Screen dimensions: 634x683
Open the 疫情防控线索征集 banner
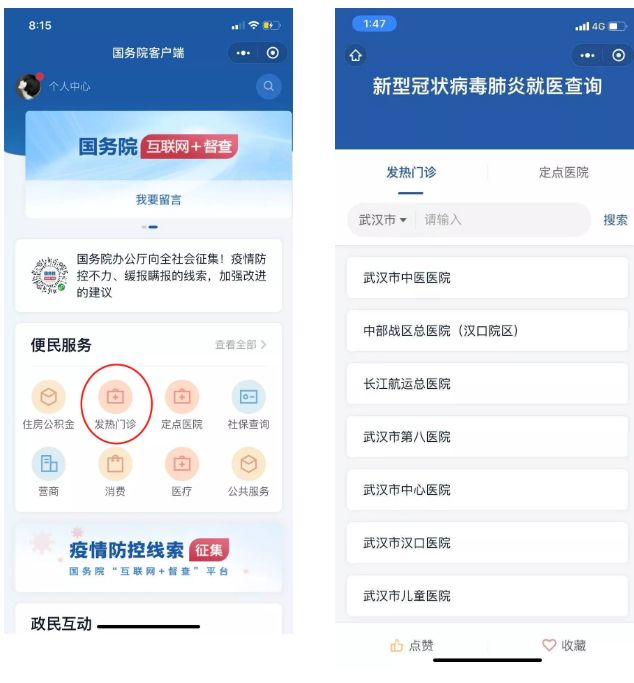pos(148,558)
